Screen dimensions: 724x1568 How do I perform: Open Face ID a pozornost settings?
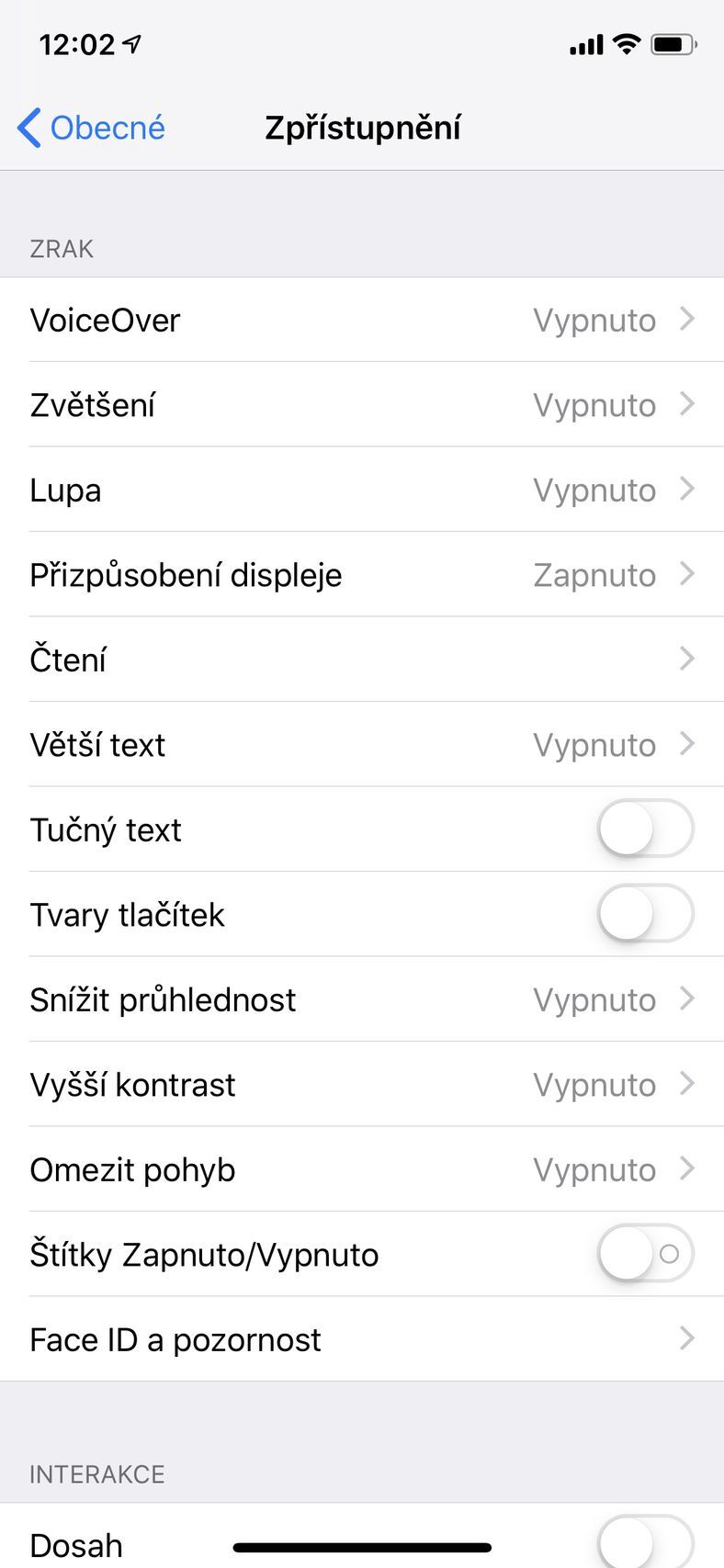[362, 1338]
